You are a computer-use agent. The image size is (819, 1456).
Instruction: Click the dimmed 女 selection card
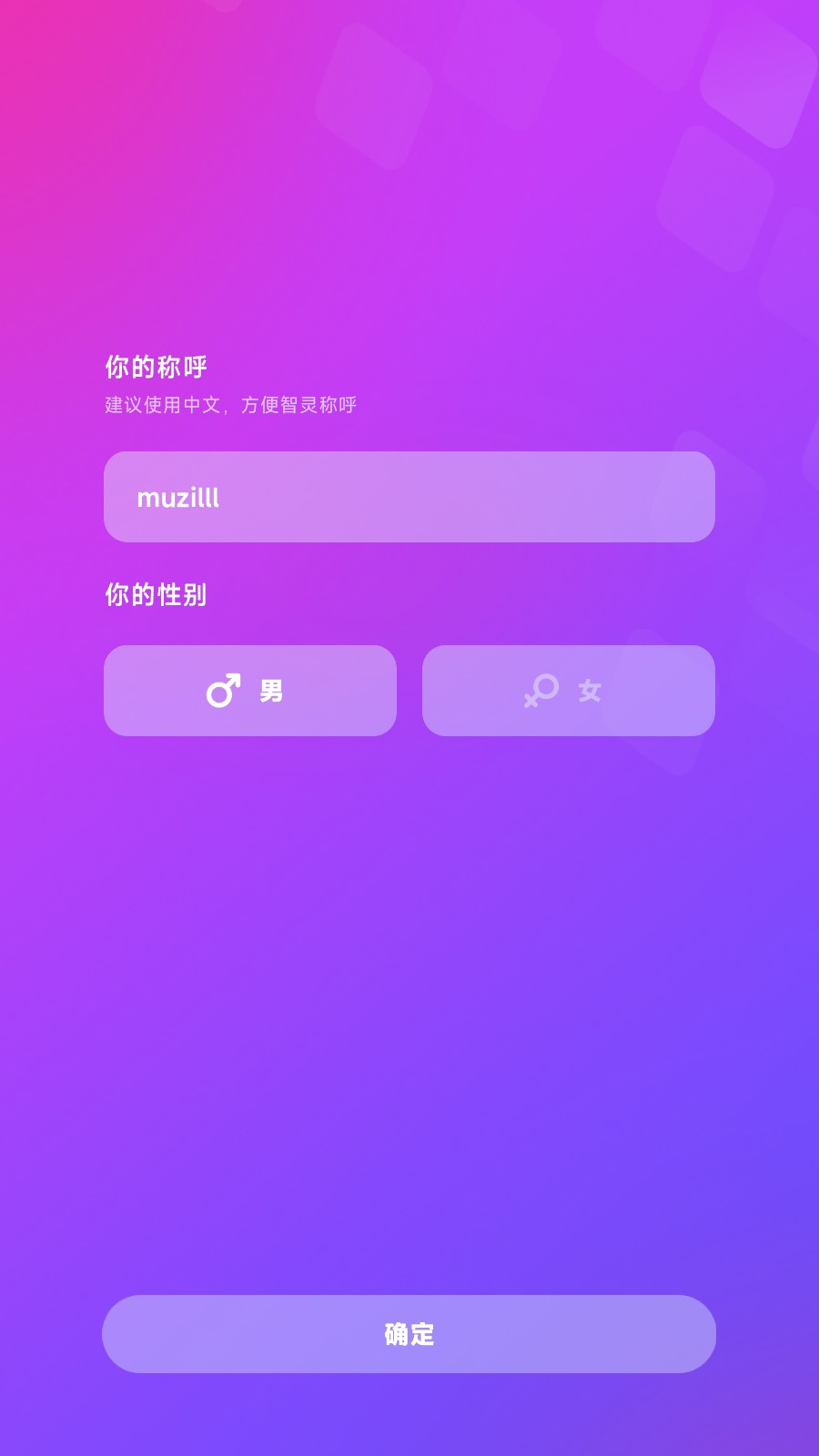569,690
